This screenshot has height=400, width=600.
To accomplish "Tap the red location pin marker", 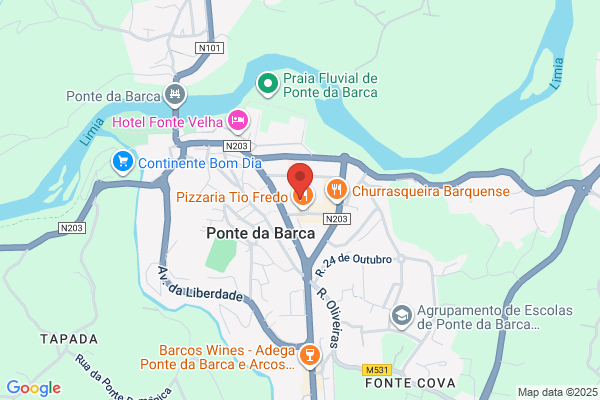I will (300, 179).
